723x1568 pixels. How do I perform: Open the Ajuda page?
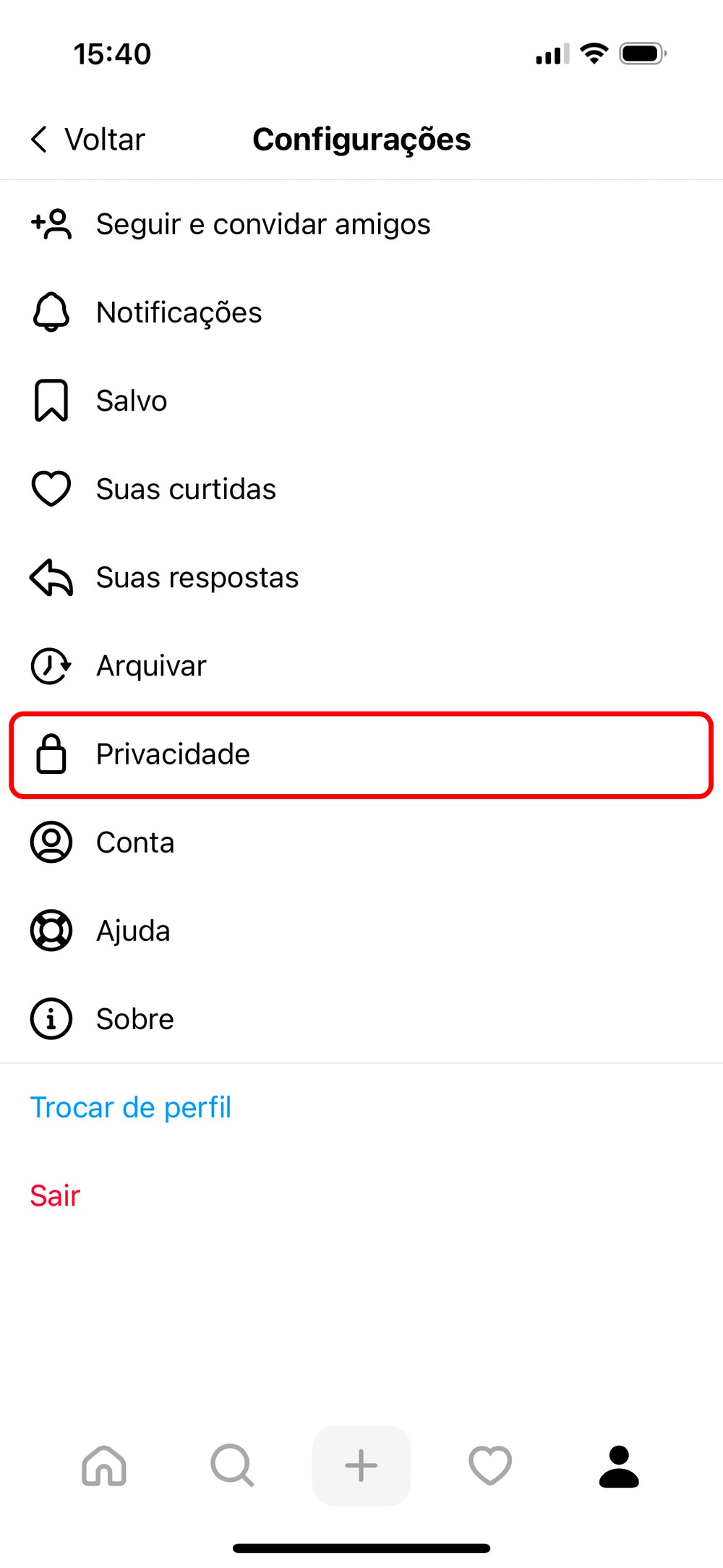[x=133, y=931]
